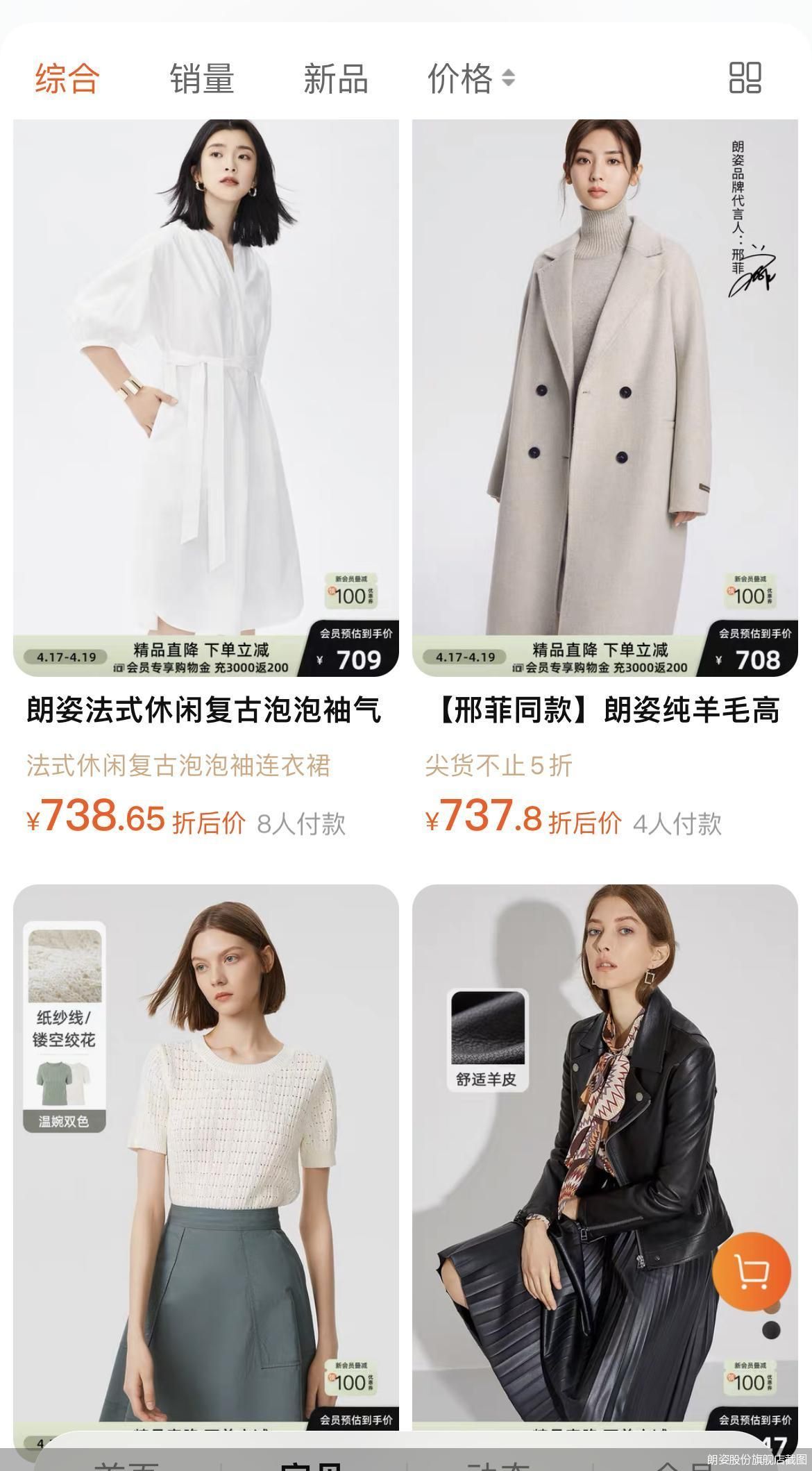812x1471 pixels.
Task: Sort the list by 价格
Action: click(x=471, y=78)
